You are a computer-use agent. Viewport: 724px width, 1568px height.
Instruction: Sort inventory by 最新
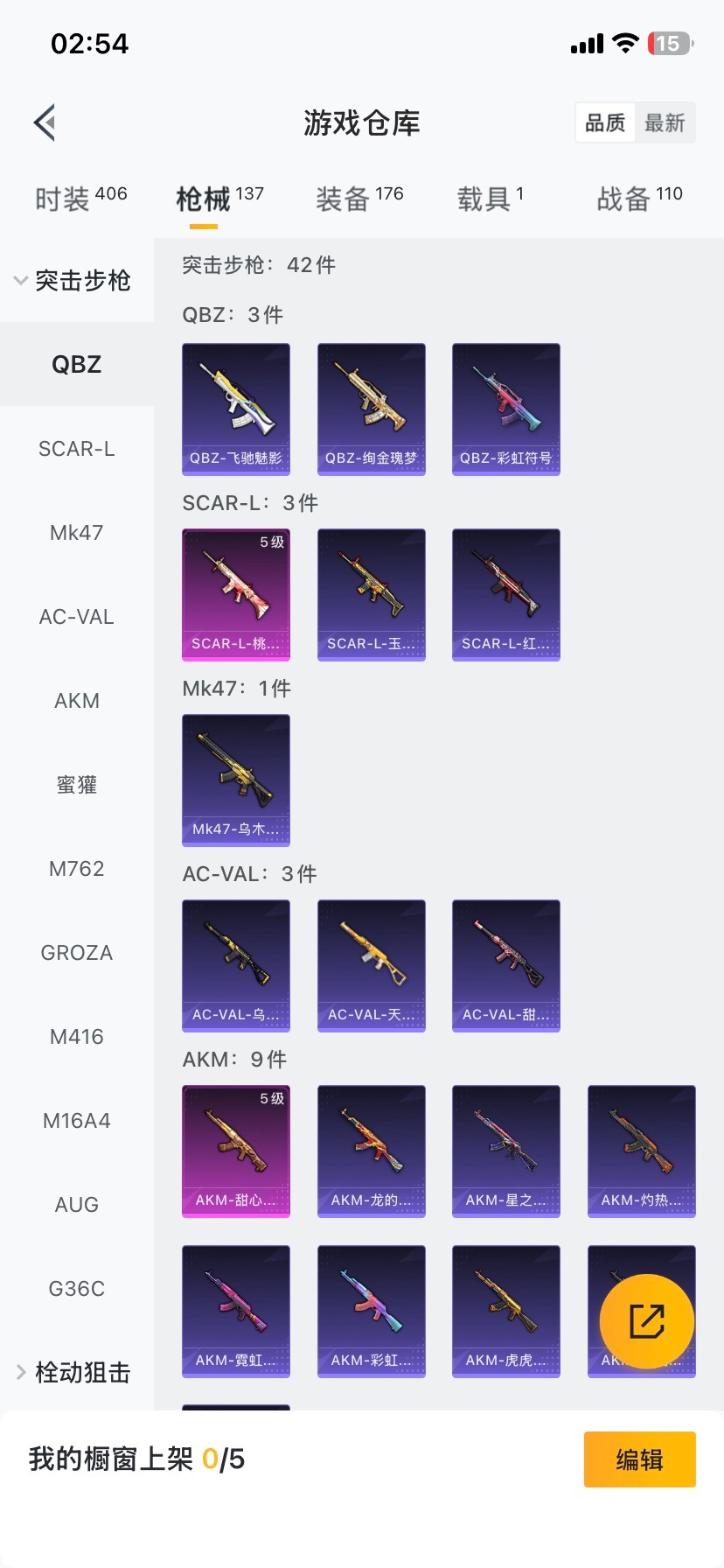coord(665,123)
